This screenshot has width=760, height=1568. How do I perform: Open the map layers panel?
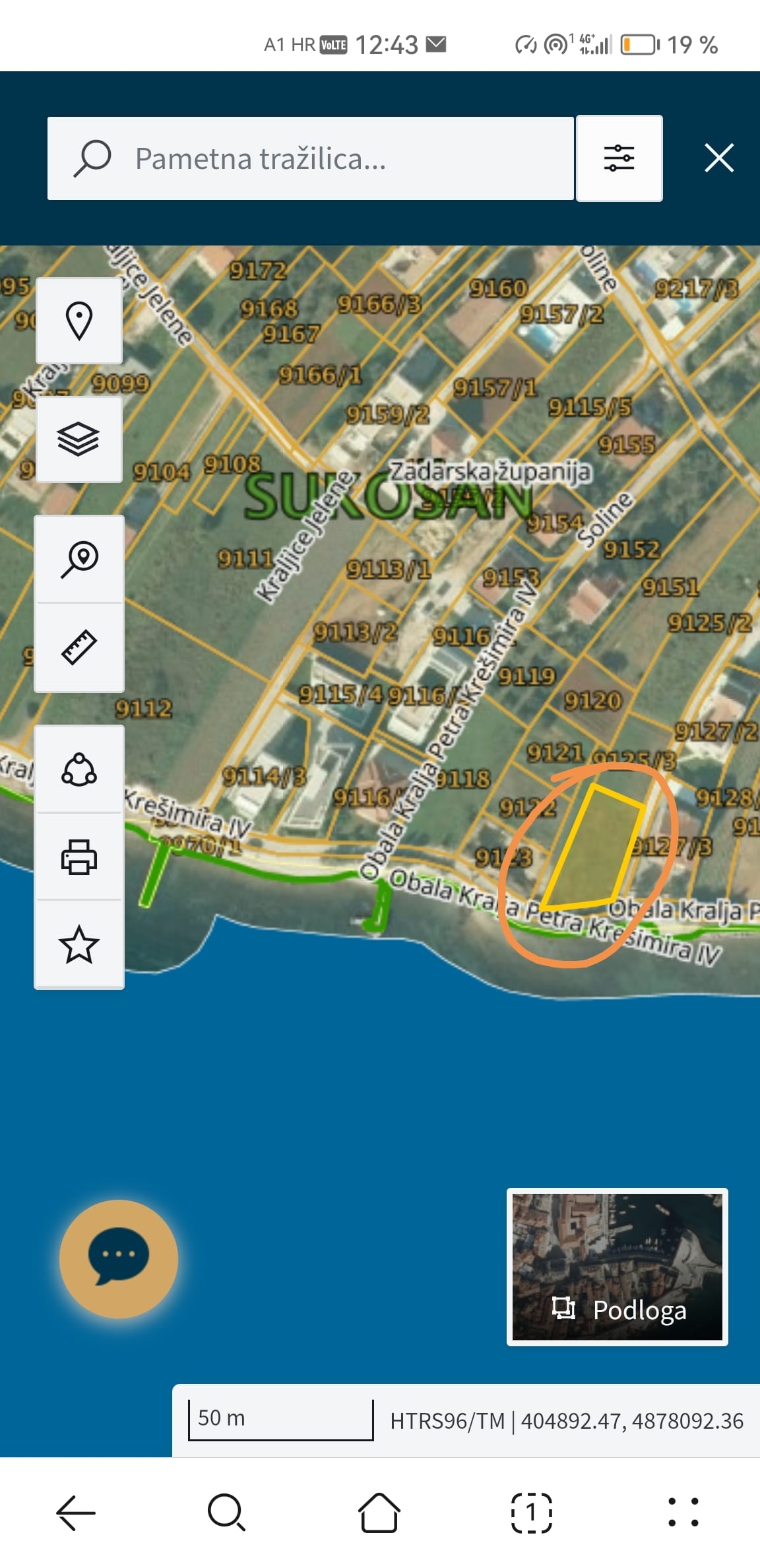79,440
